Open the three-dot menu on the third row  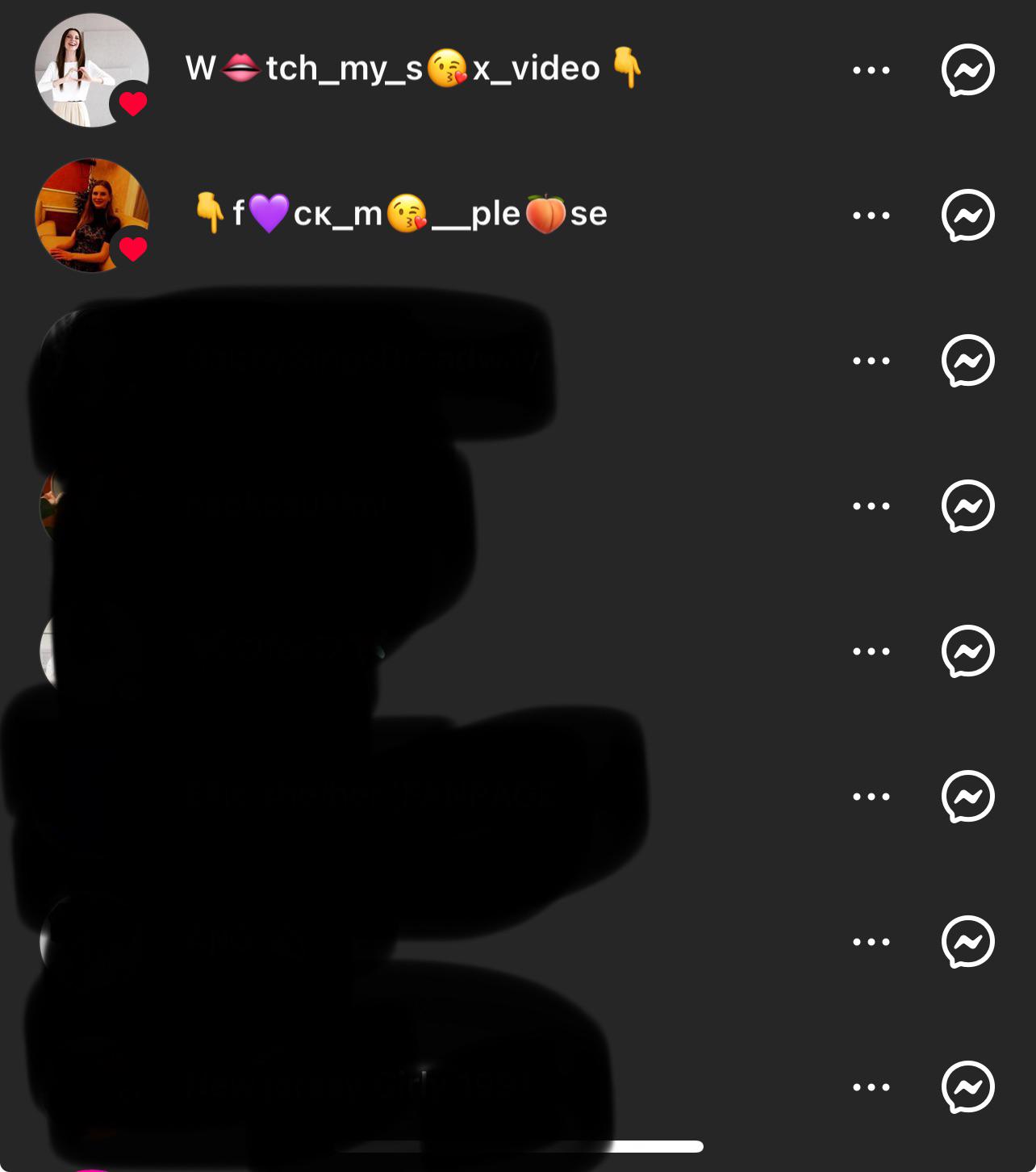pyautogui.click(x=871, y=362)
